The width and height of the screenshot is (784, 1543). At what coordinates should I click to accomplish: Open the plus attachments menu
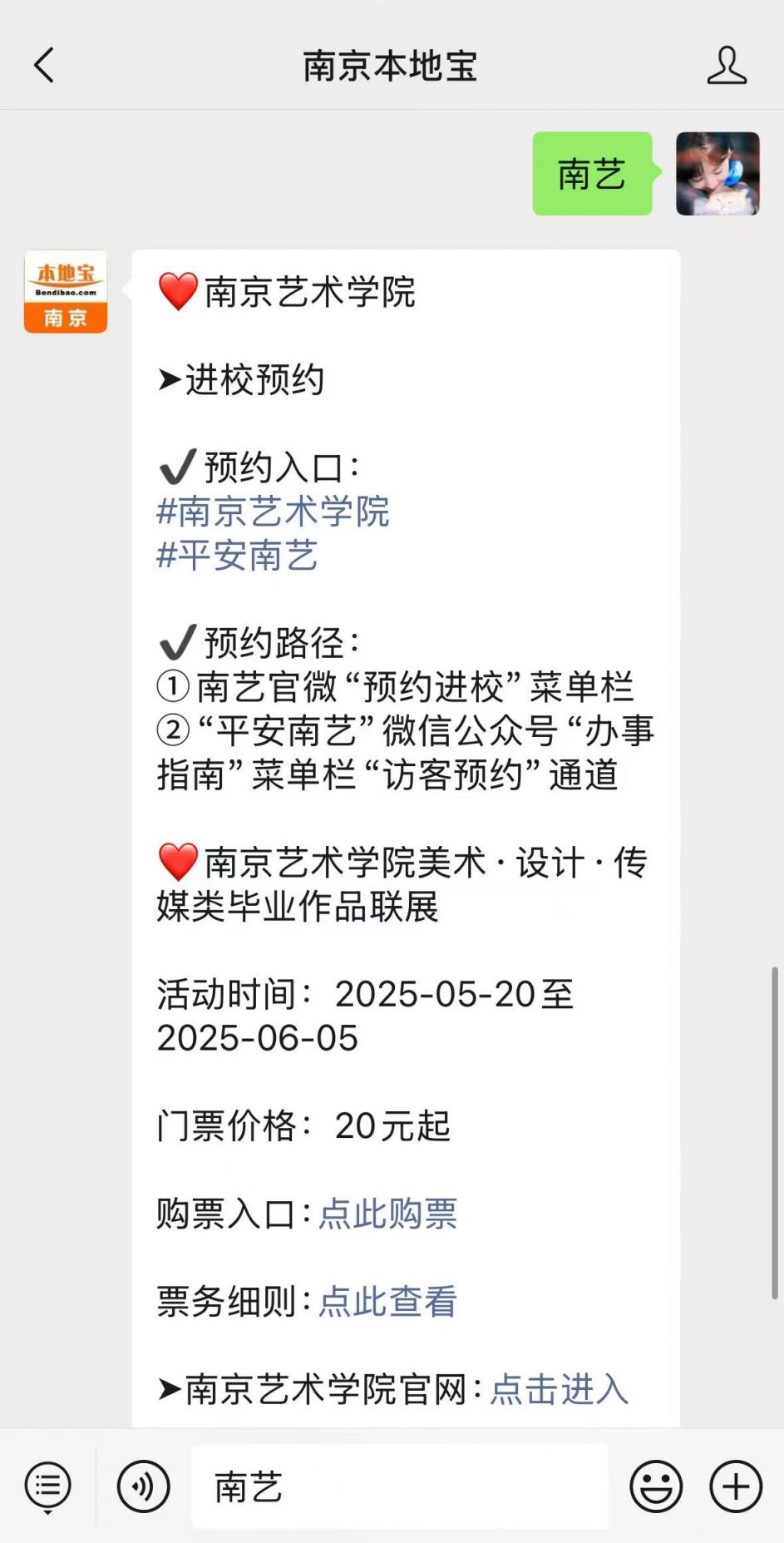(x=735, y=1486)
